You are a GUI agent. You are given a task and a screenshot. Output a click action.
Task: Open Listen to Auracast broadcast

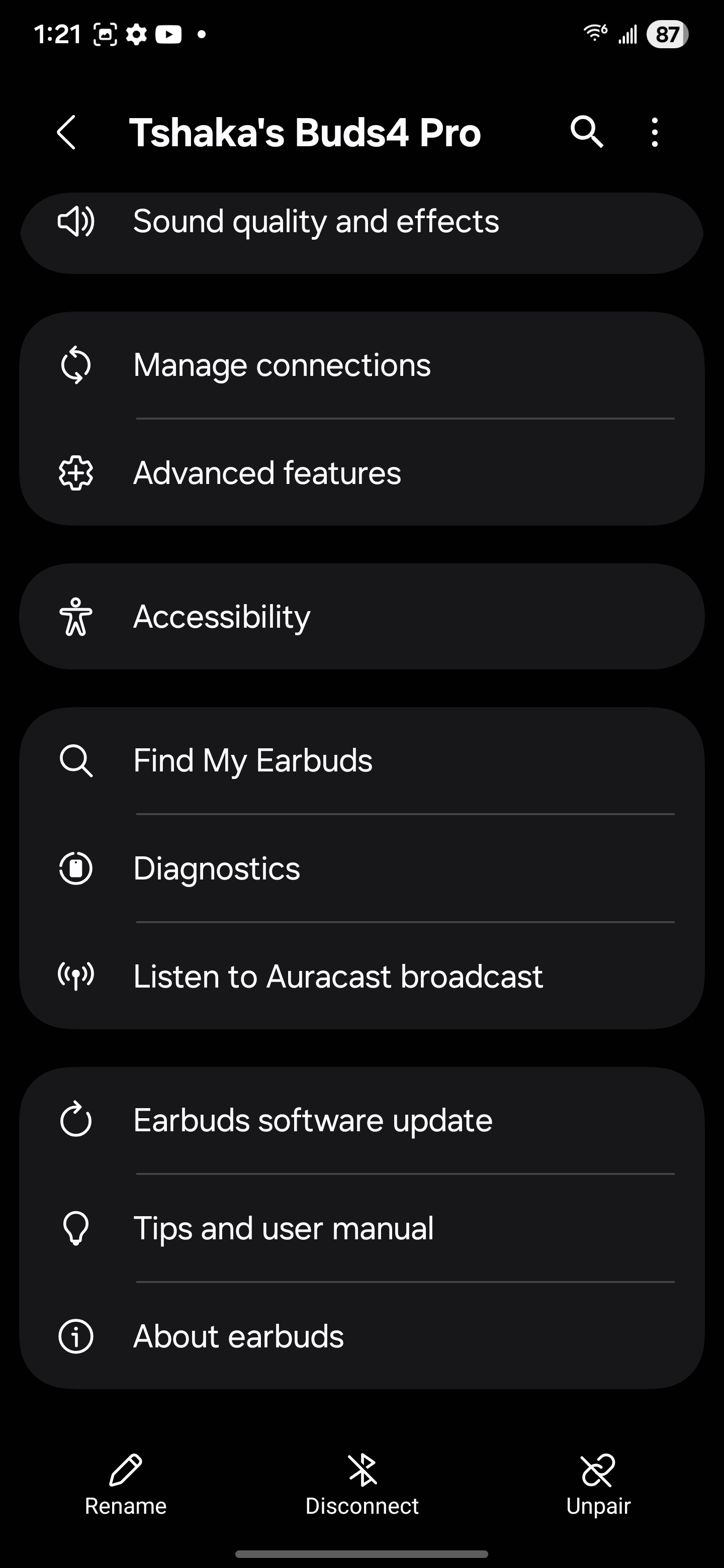click(338, 976)
